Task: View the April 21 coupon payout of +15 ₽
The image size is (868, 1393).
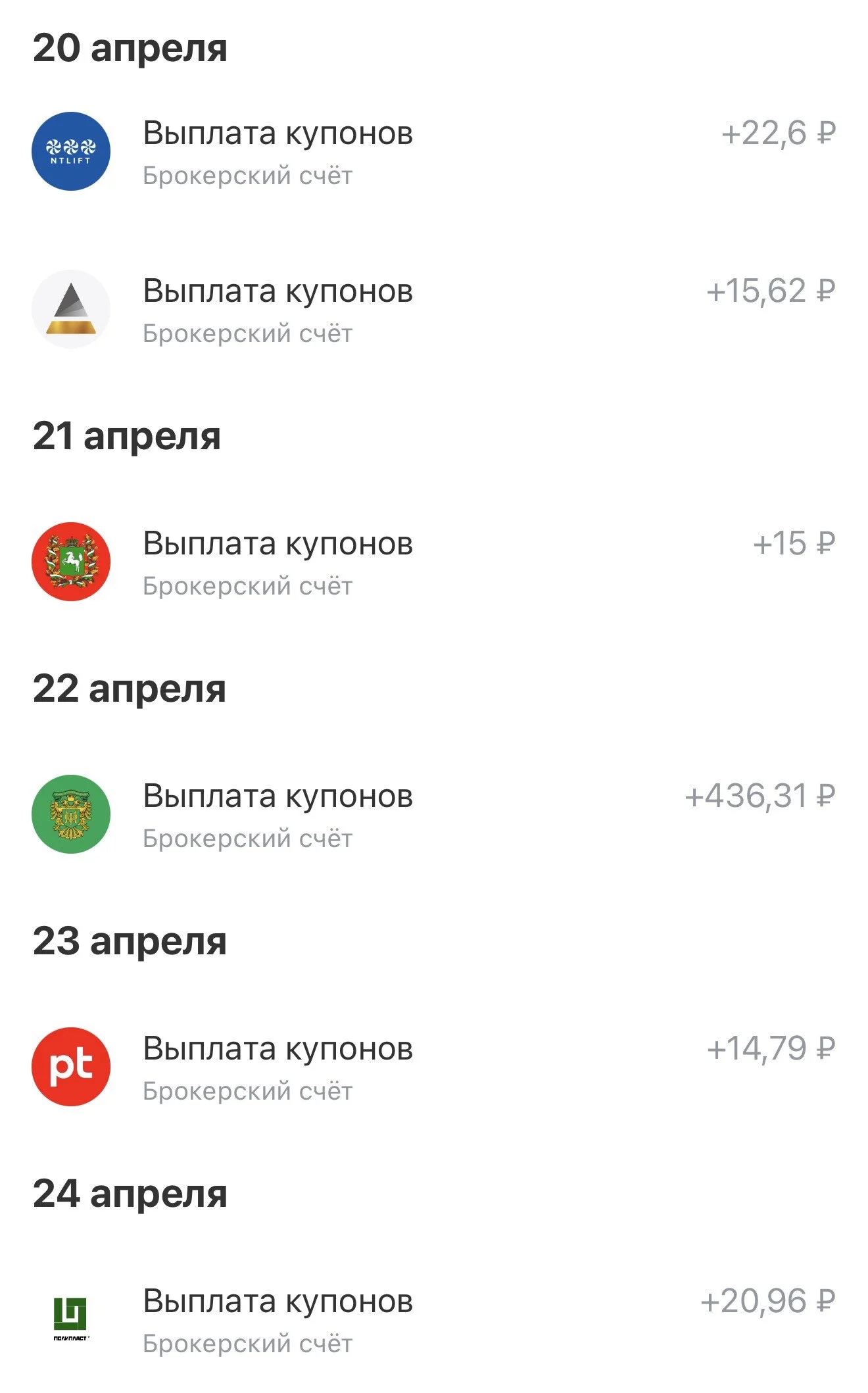Action: [434, 562]
